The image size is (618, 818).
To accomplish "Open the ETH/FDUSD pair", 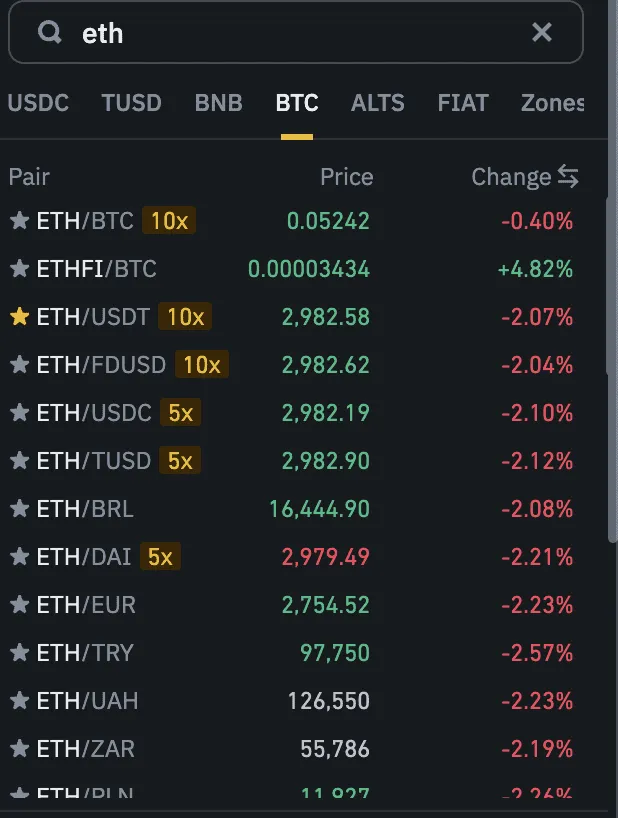I will (101, 365).
